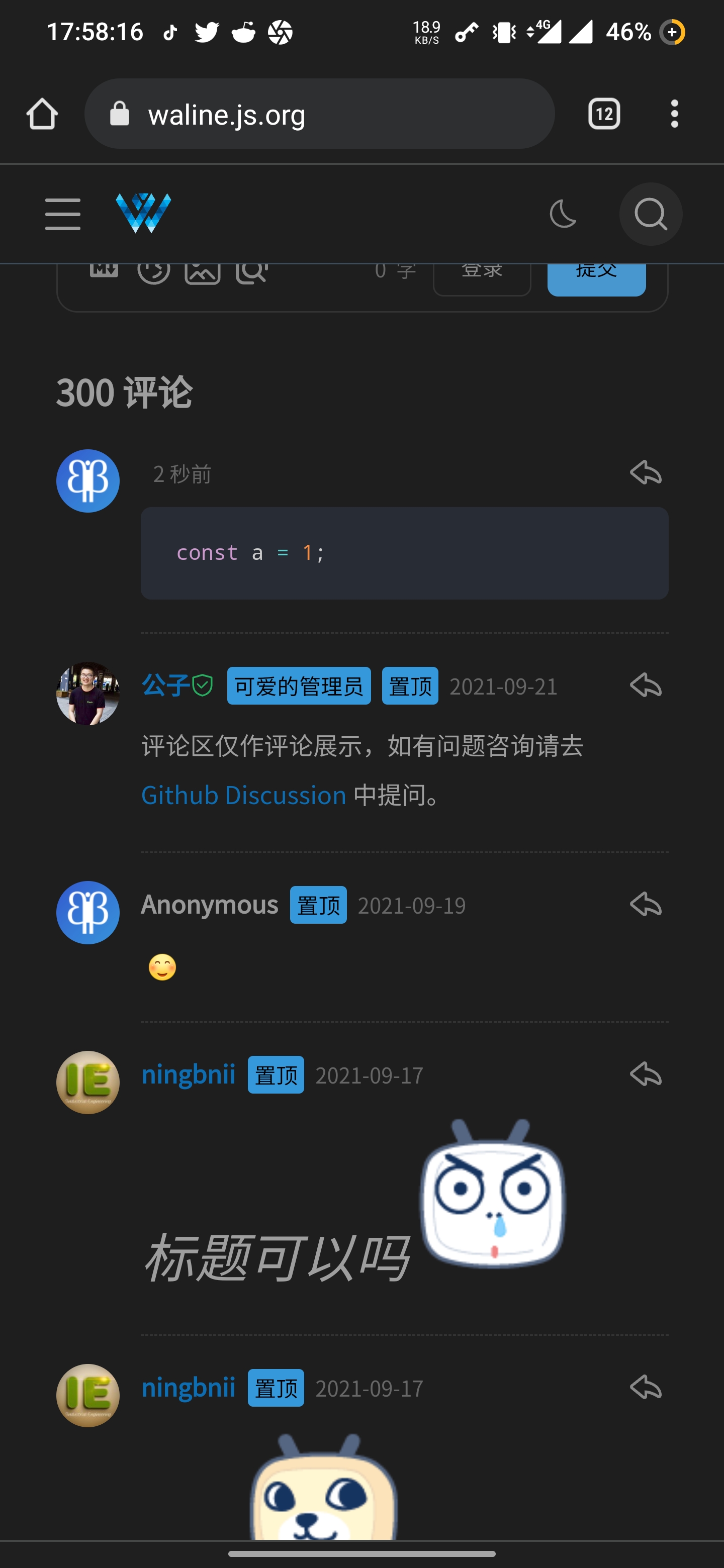Open the hamburger navigation menu
The image size is (724, 1568).
(63, 214)
